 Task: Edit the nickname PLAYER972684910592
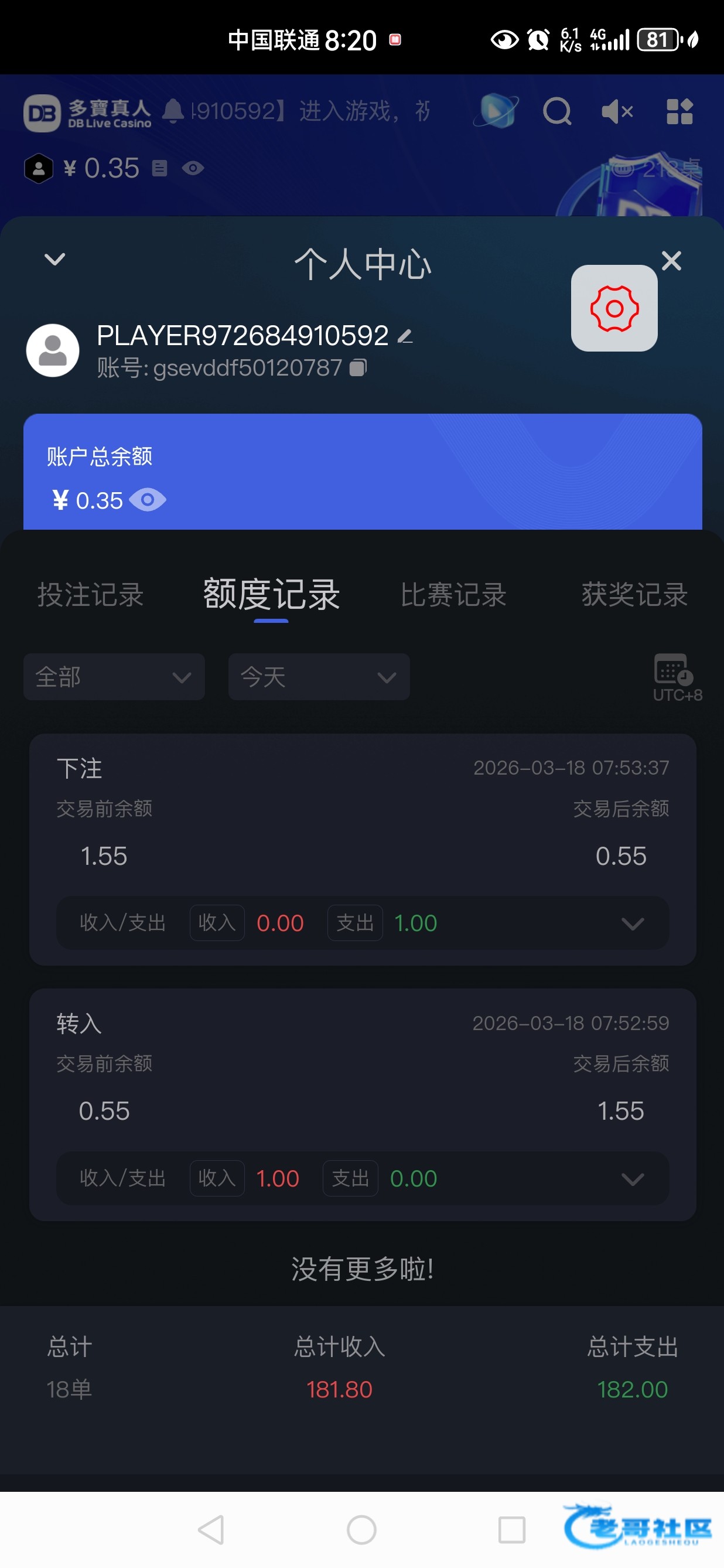[405, 336]
